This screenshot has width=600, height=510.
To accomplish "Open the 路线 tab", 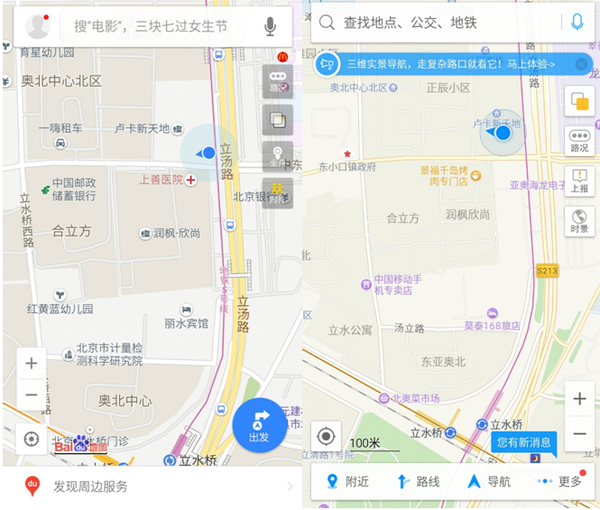I will [x=418, y=482].
